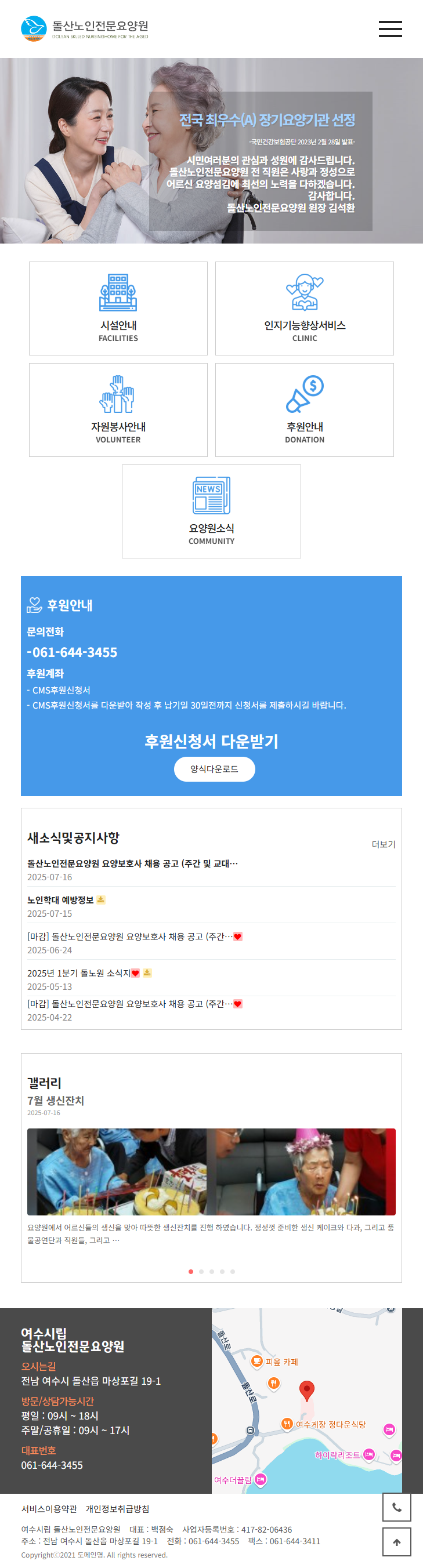Image resolution: width=423 pixels, height=1568 pixels.
Task: Open 인지기능향상서비스 Clinic tile
Action: tap(304, 308)
